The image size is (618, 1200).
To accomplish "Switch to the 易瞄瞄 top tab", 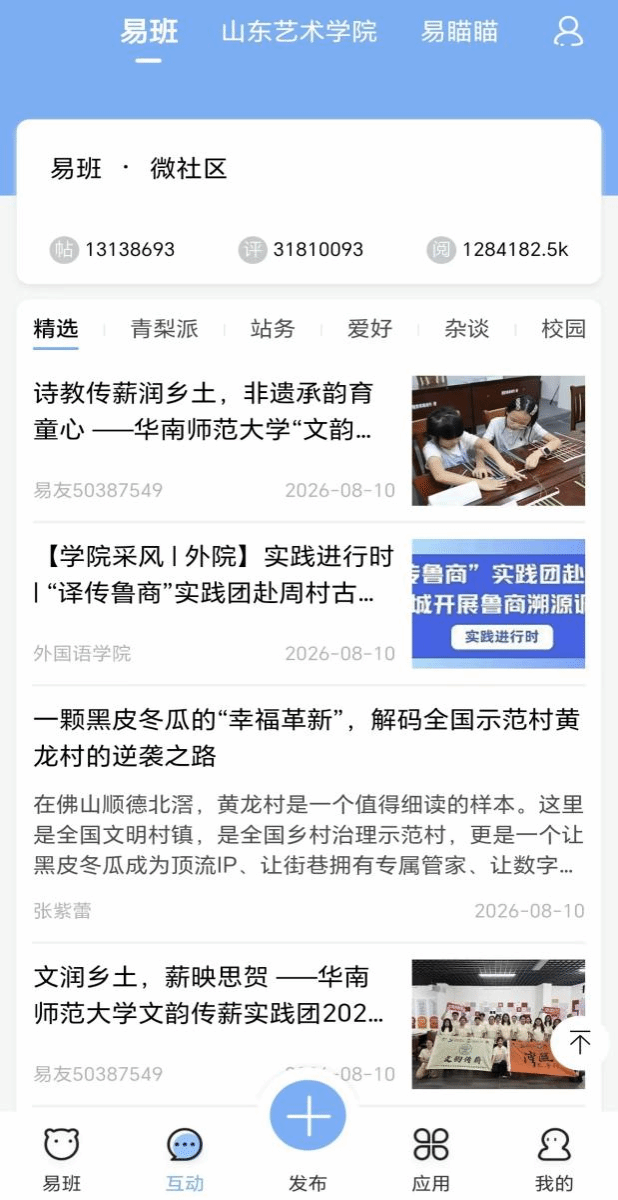I will [459, 32].
